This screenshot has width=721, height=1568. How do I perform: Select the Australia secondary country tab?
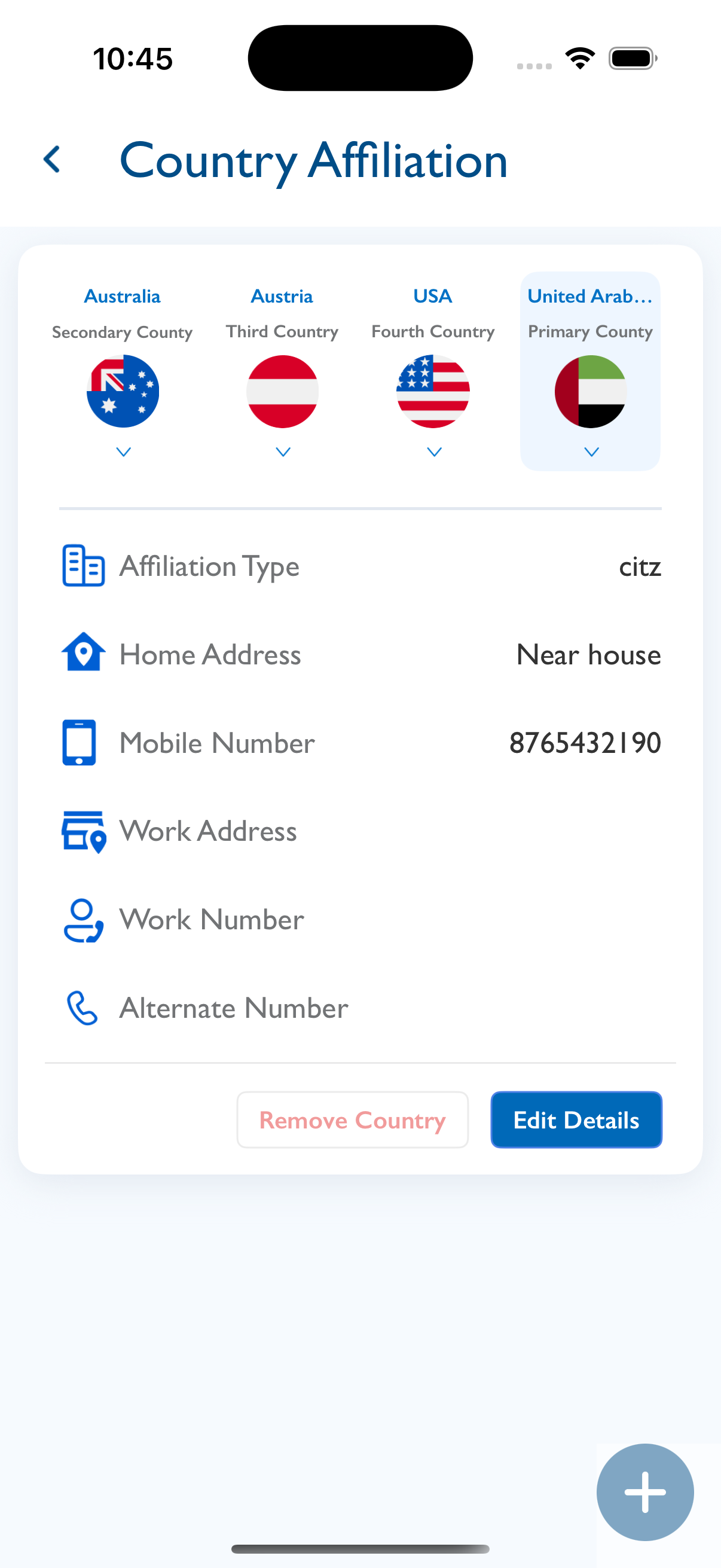coord(123,371)
